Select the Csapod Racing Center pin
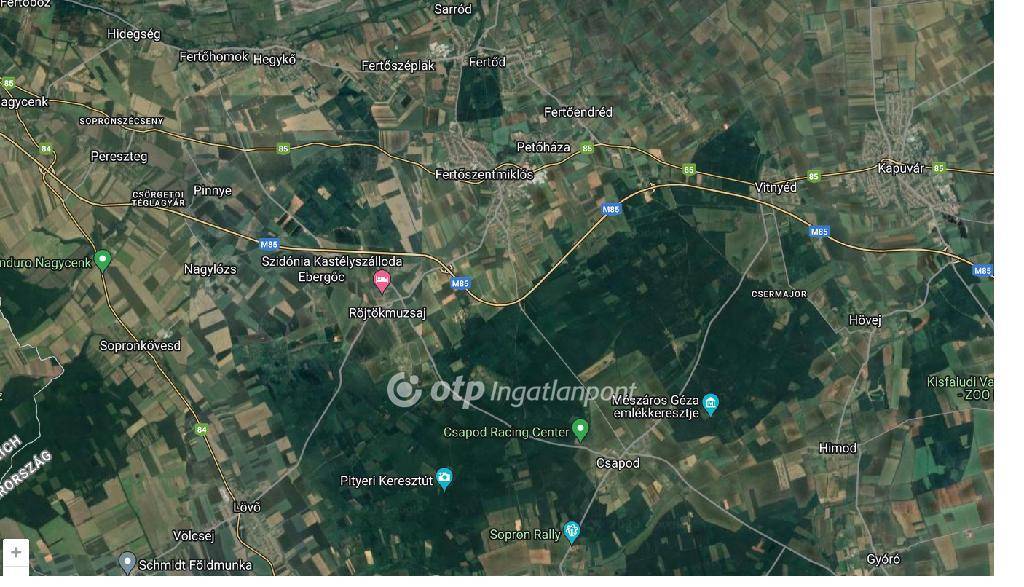 (x=580, y=431)
